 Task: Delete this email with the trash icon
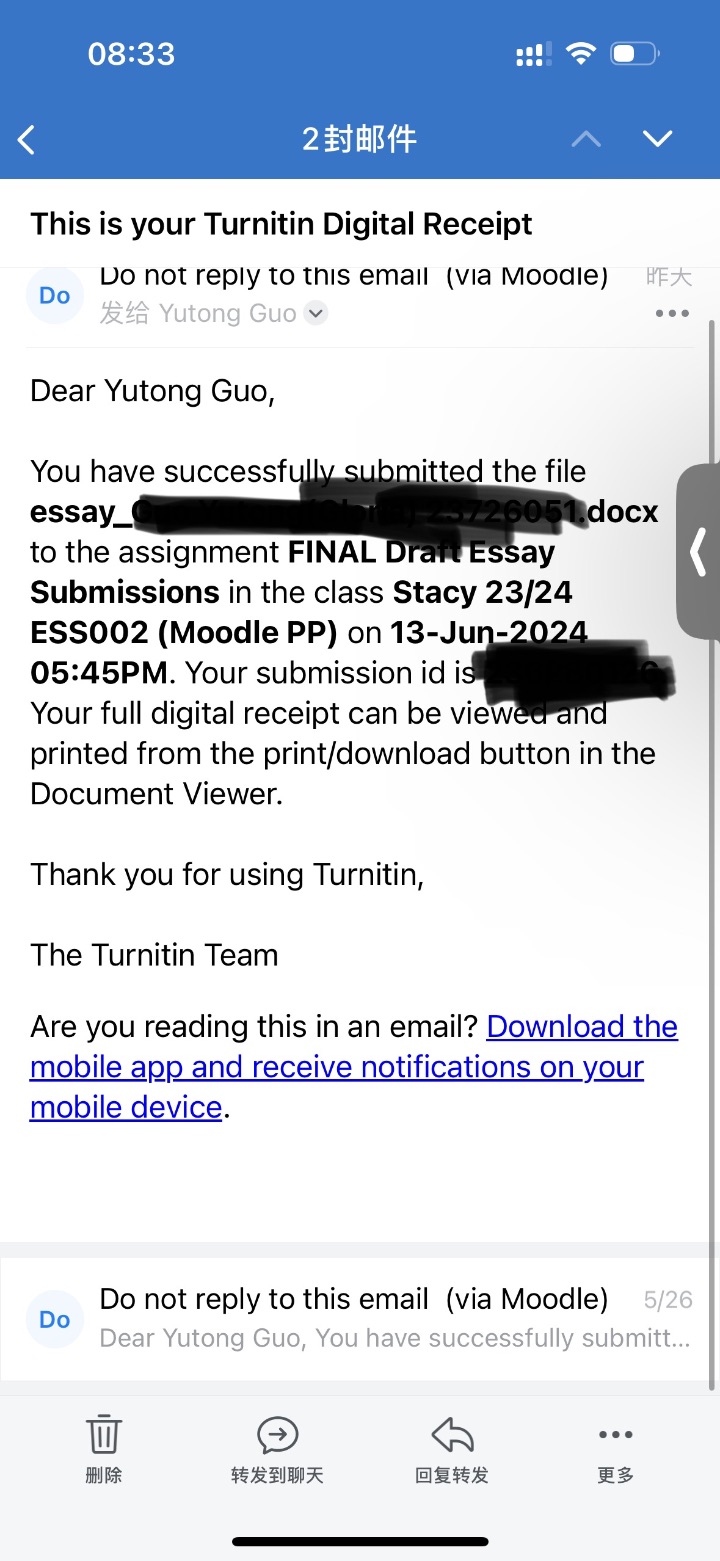(x=103, y=1448)
